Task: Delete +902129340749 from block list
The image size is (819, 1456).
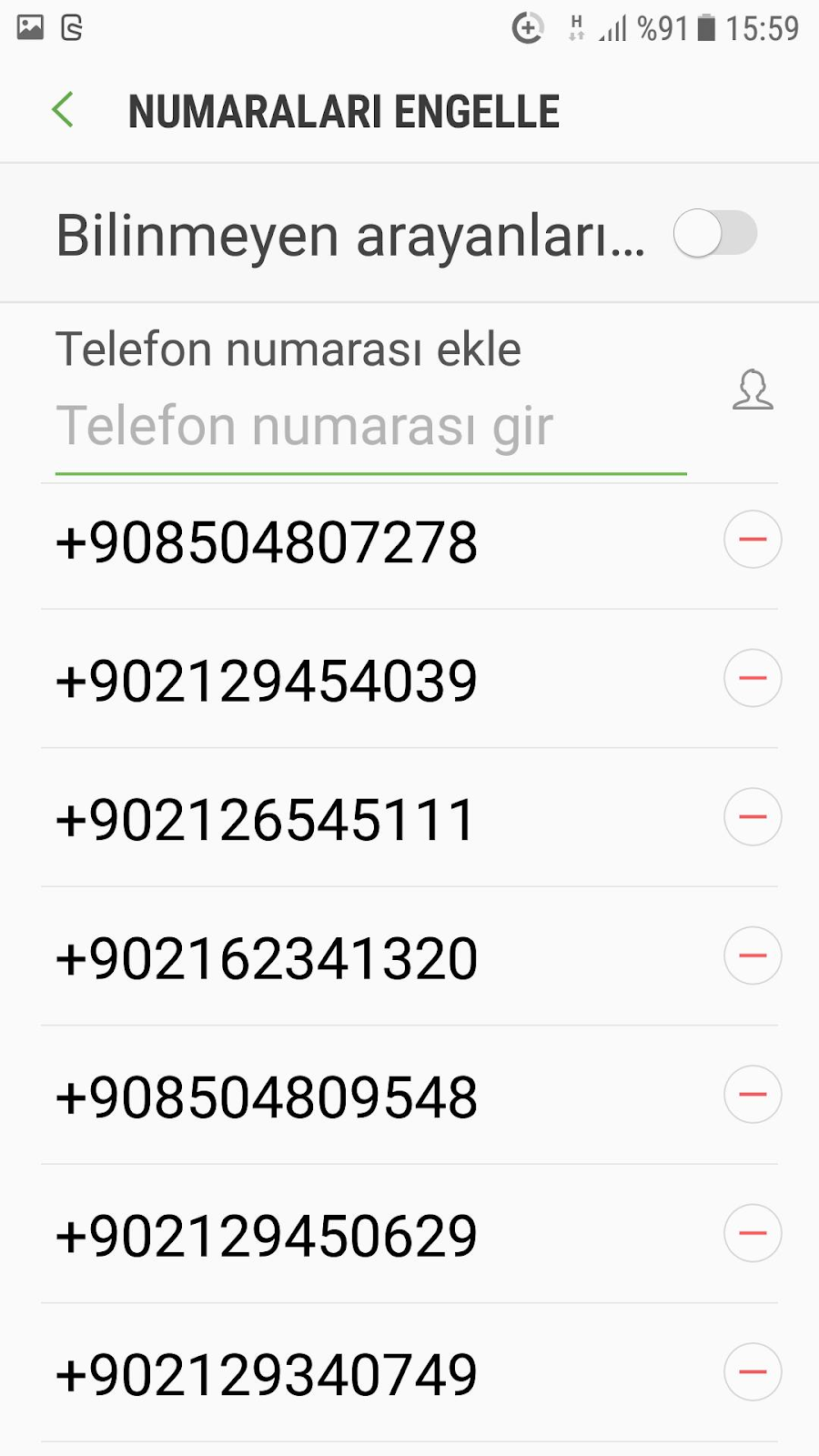Action: 753,1371
